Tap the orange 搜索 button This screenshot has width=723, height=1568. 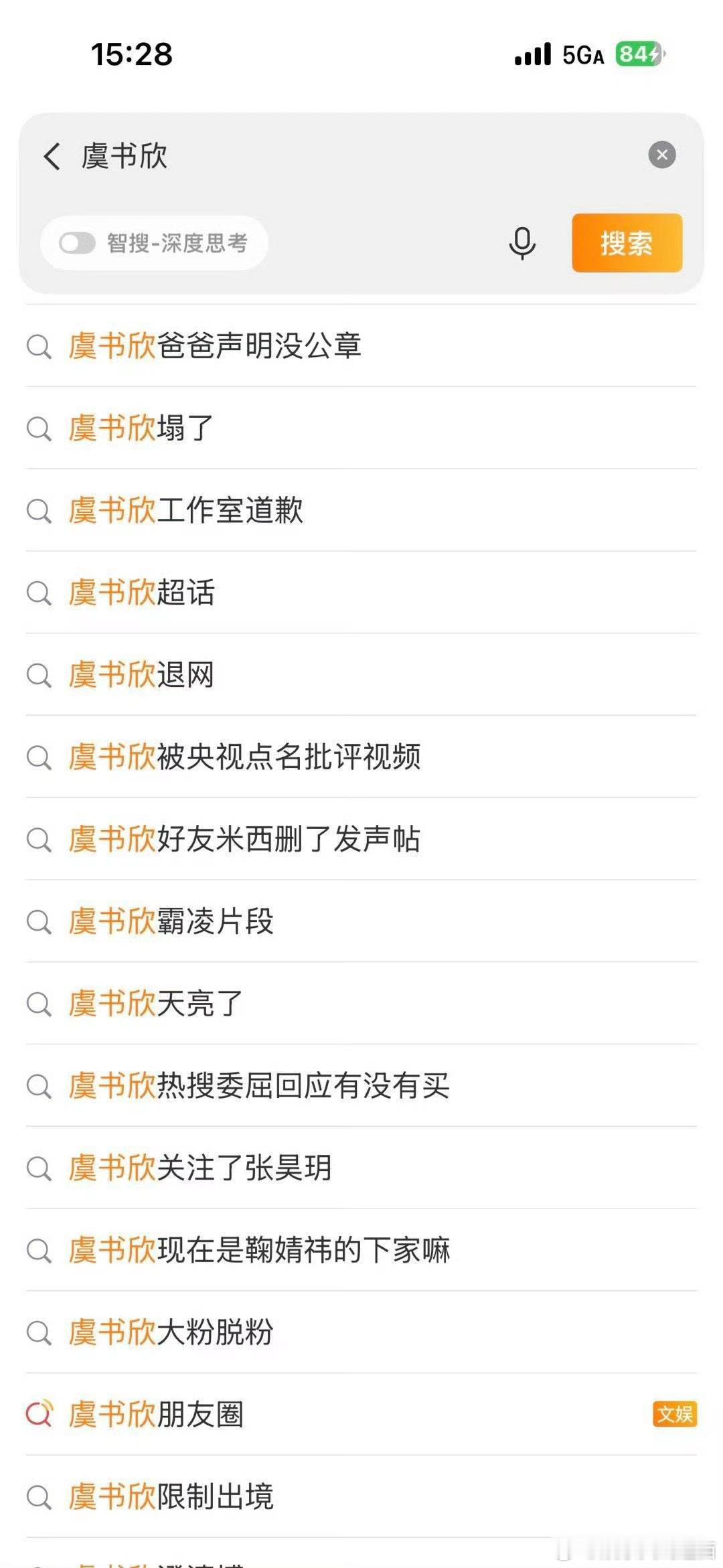coord(627,243)
